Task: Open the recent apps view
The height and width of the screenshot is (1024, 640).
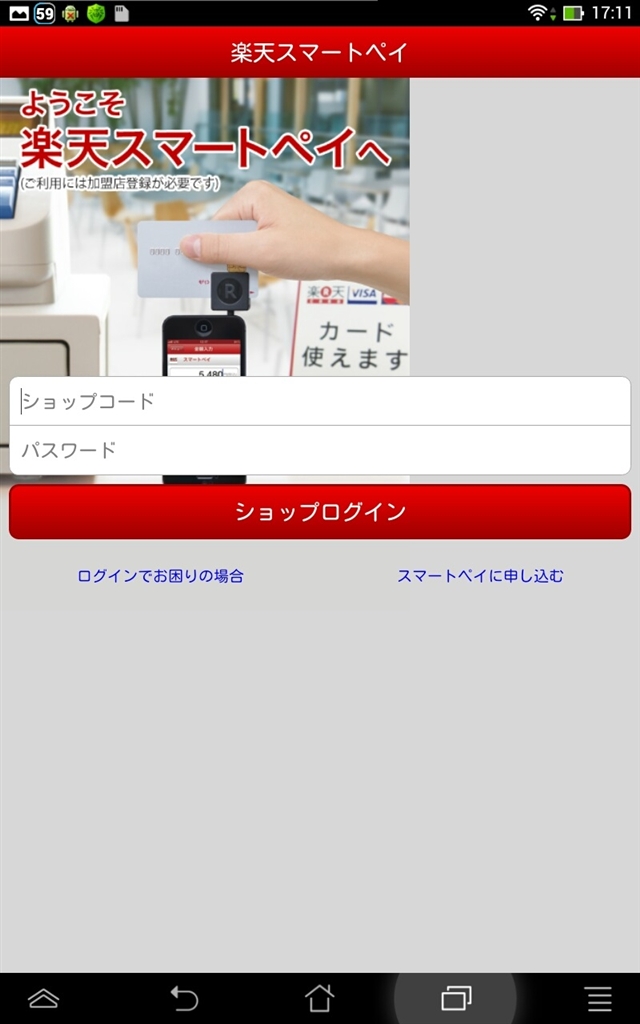Action: pyautogui.click(x=456, y=998)
